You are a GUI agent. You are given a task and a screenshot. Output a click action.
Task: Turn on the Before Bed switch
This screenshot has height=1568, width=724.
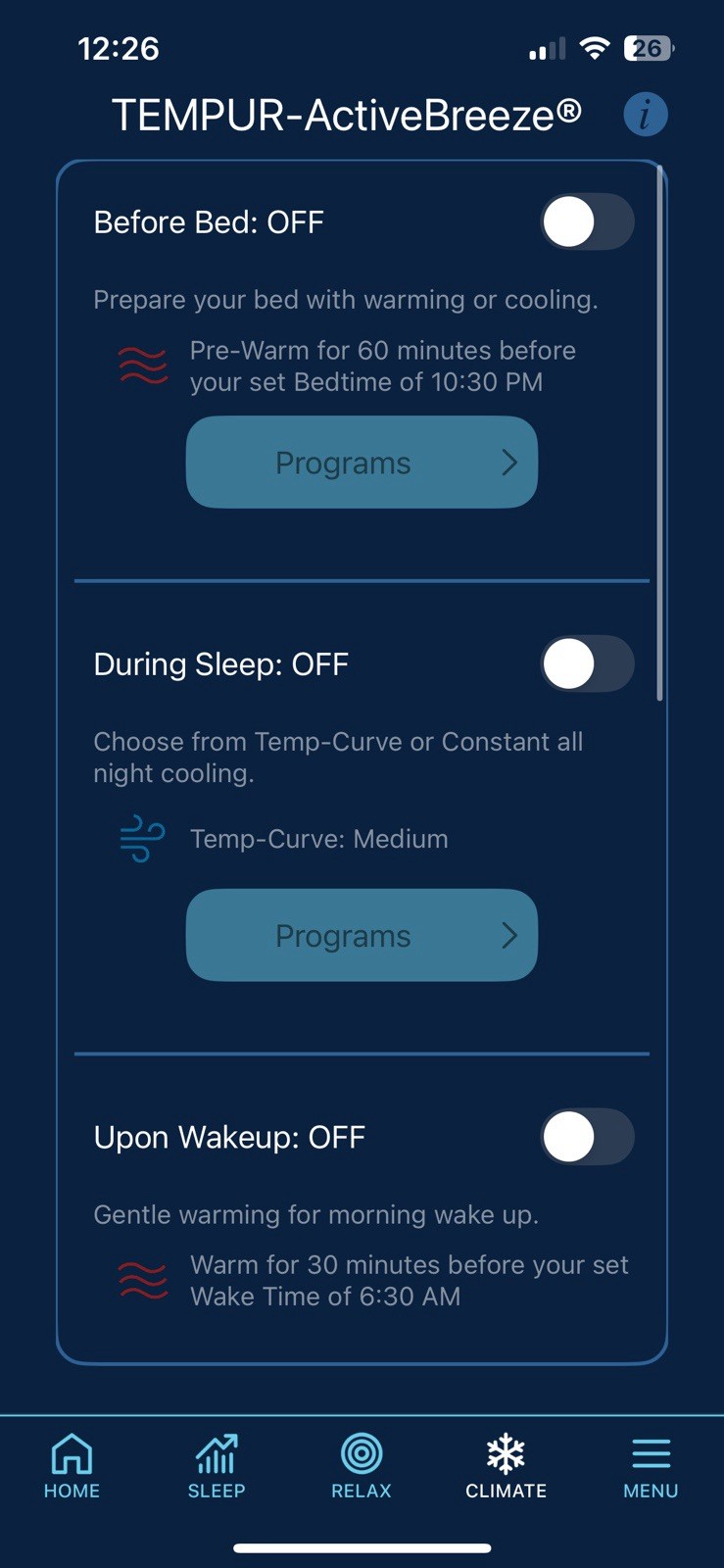click(588, 221)
